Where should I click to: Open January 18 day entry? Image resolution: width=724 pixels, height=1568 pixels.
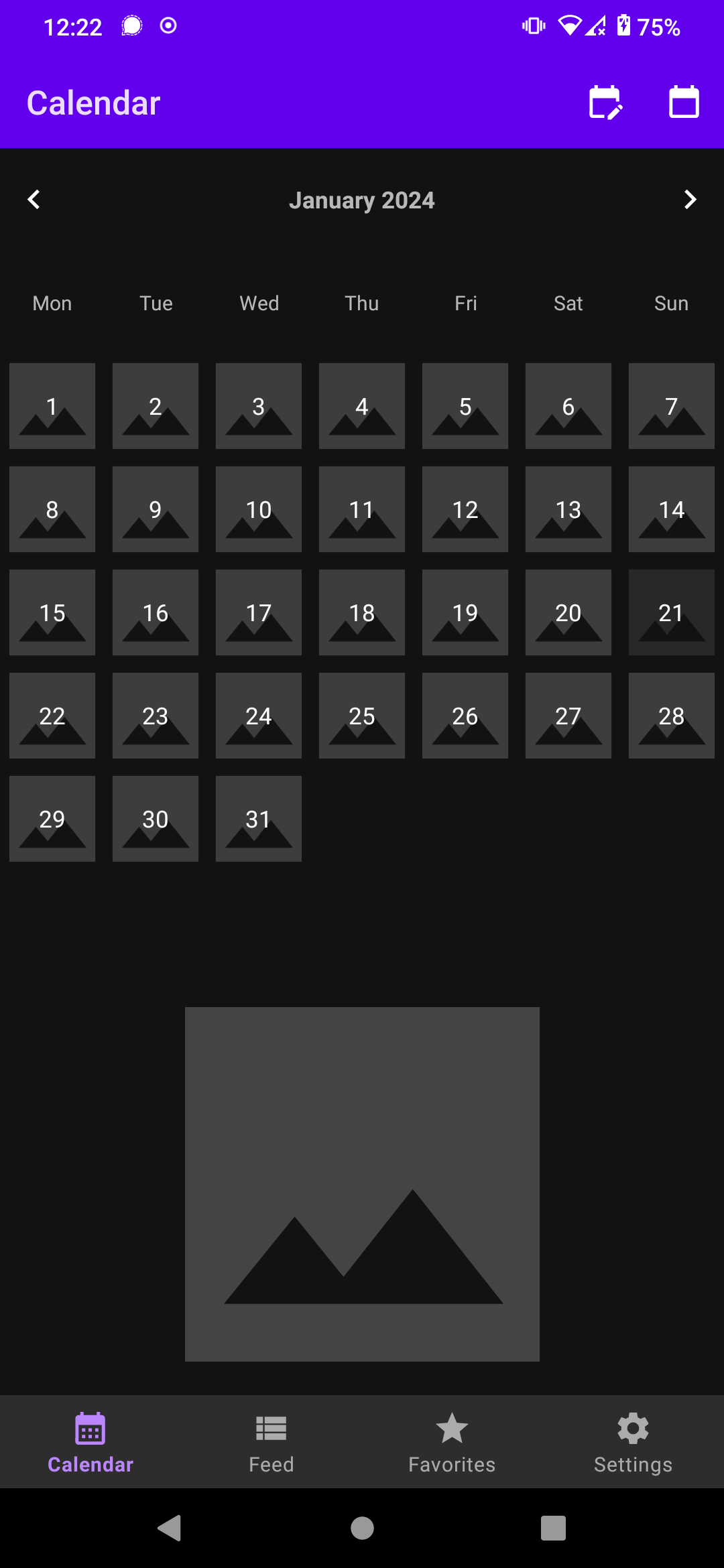pos(362,612)
